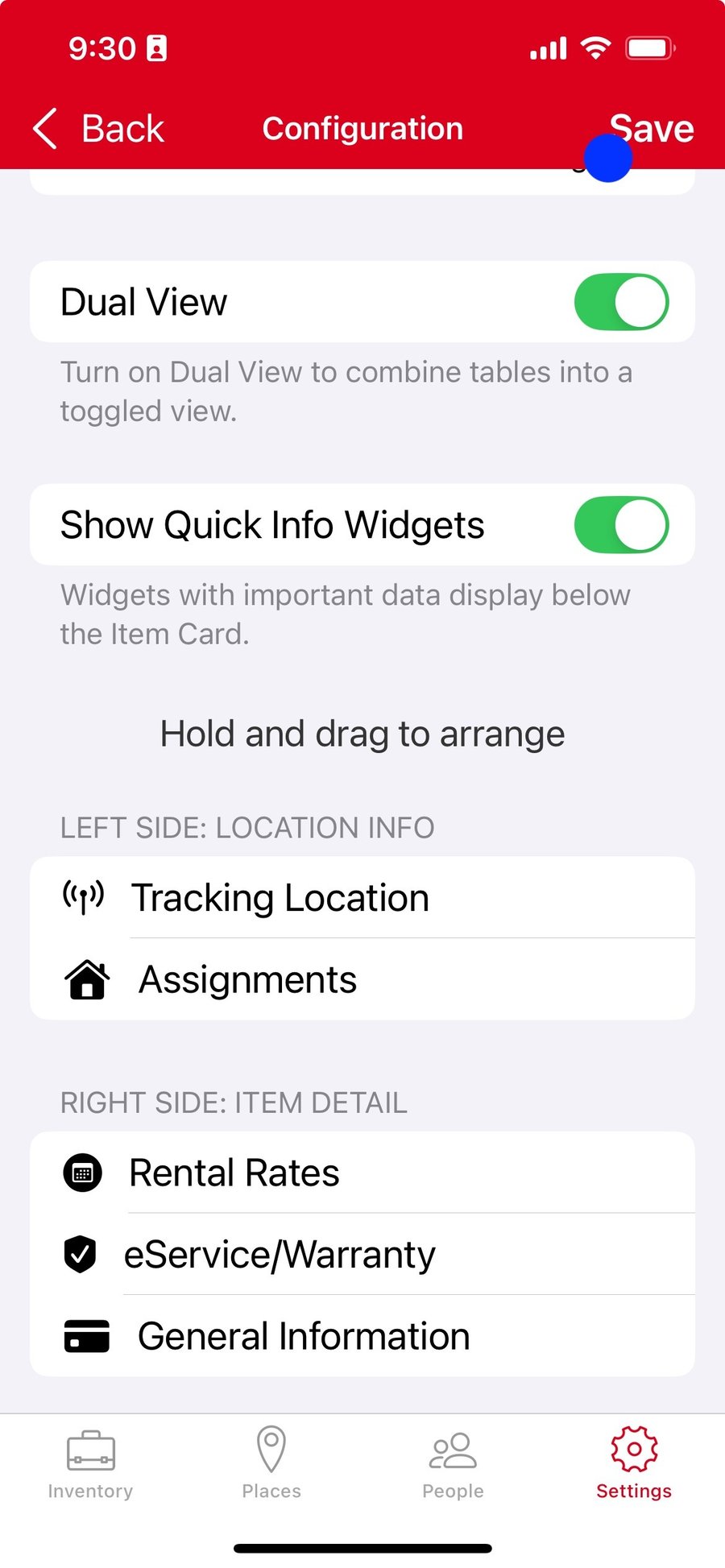This screenshot has width=725, height=1568.
Task: Tap the Assignments house icon
Action: 85,978
